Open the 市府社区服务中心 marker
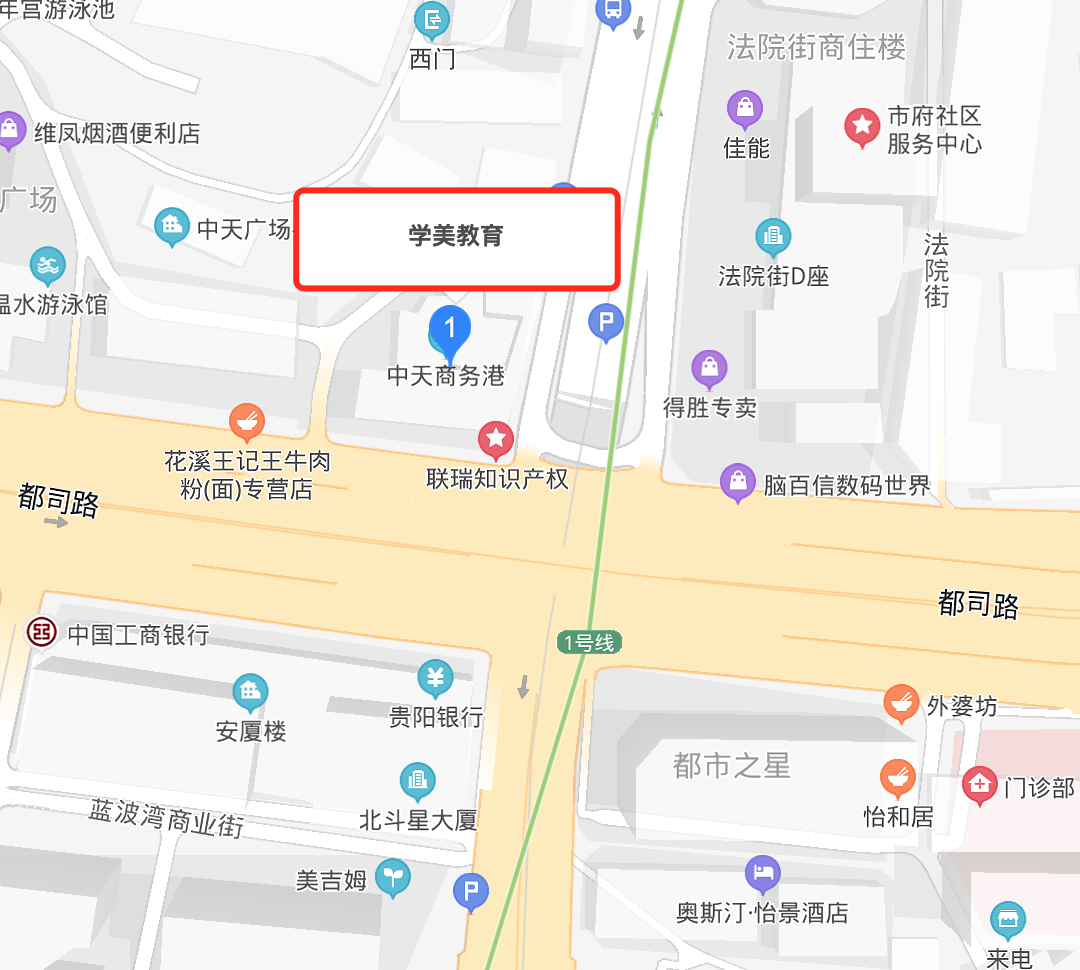The image size is (1080, 970). pyautogui.click(x=861, y=127)
